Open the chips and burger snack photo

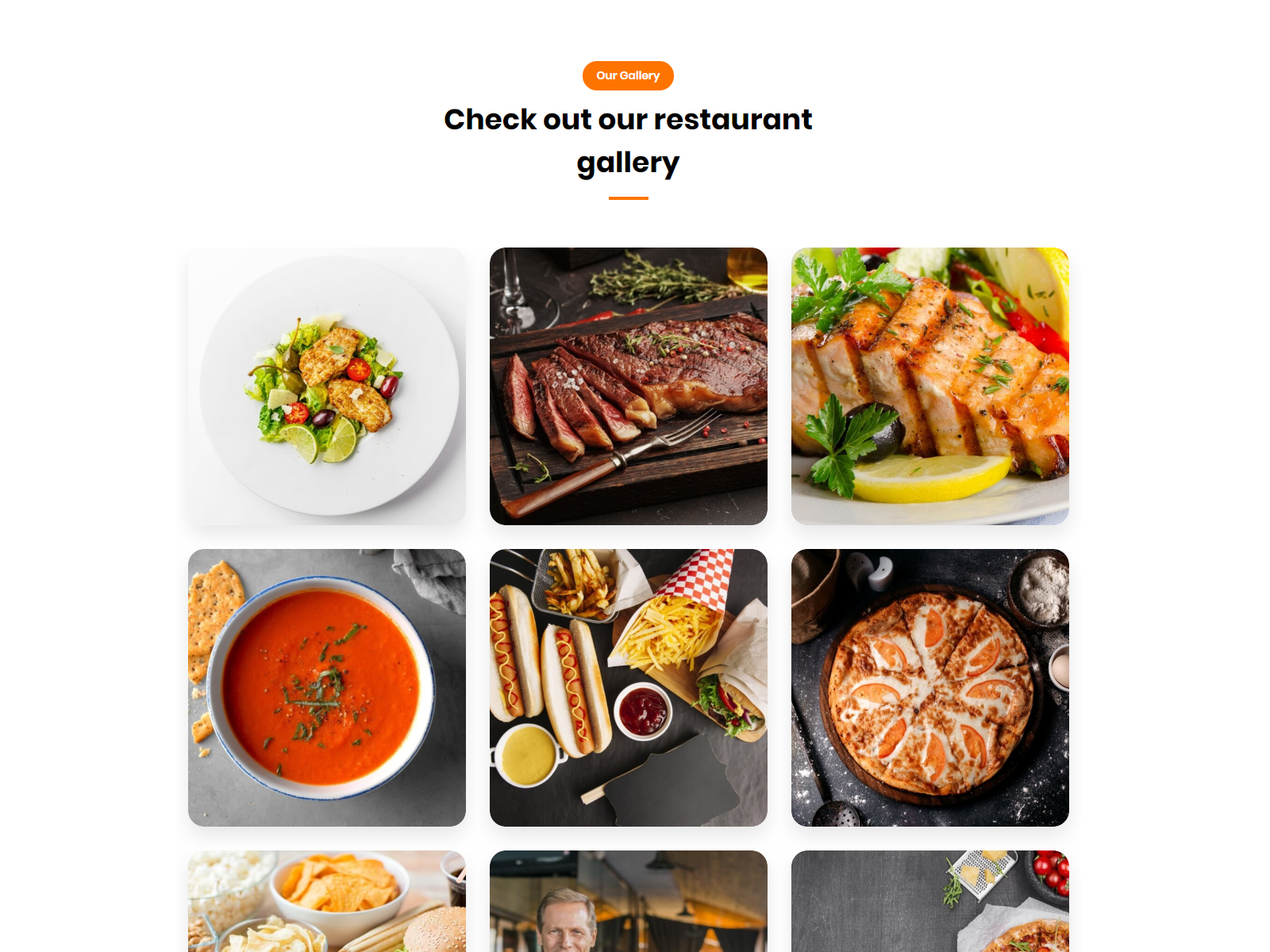coord(326,901)
